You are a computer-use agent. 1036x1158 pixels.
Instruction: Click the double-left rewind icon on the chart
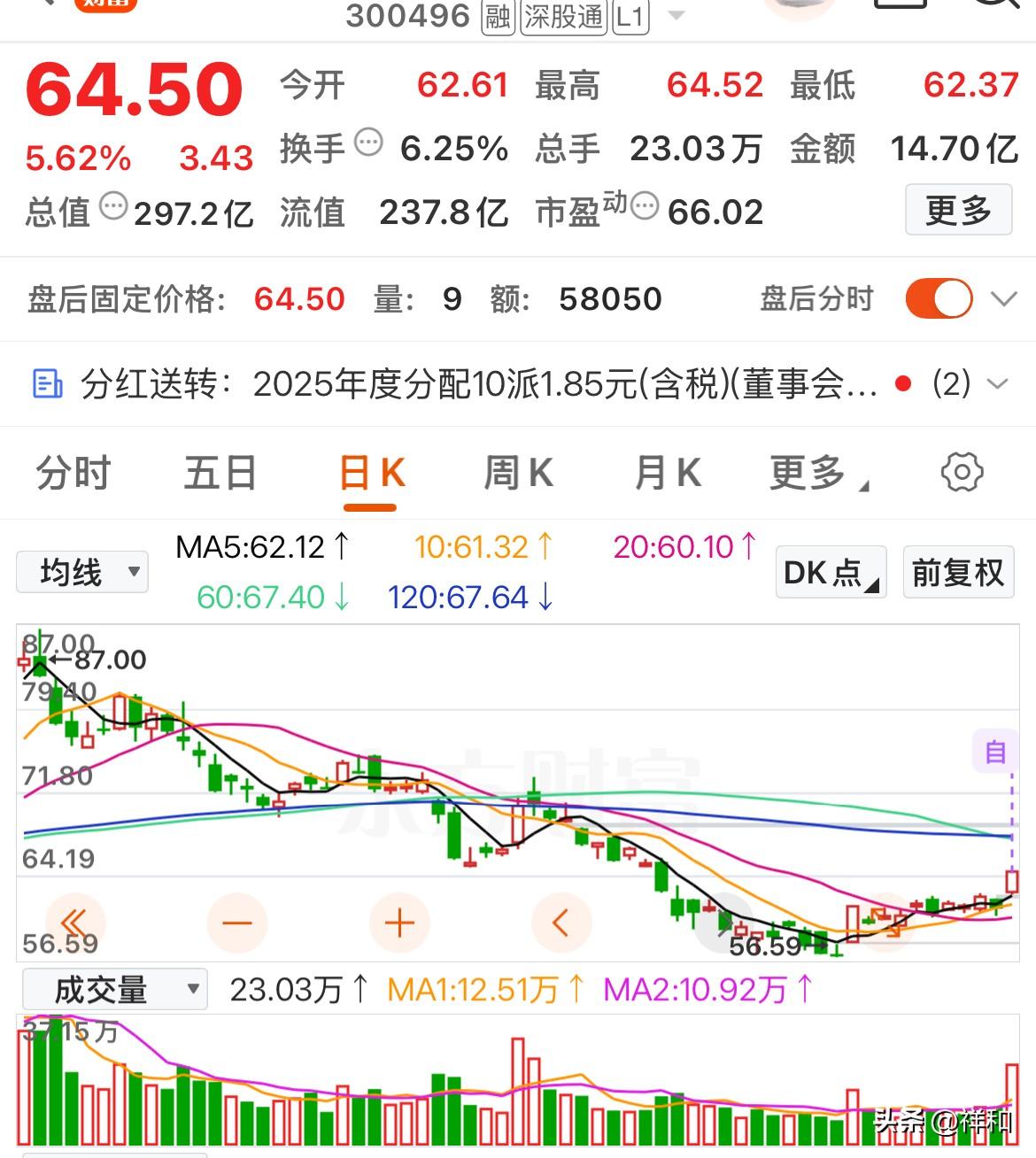pyautogui.click(x=75, y=923)
